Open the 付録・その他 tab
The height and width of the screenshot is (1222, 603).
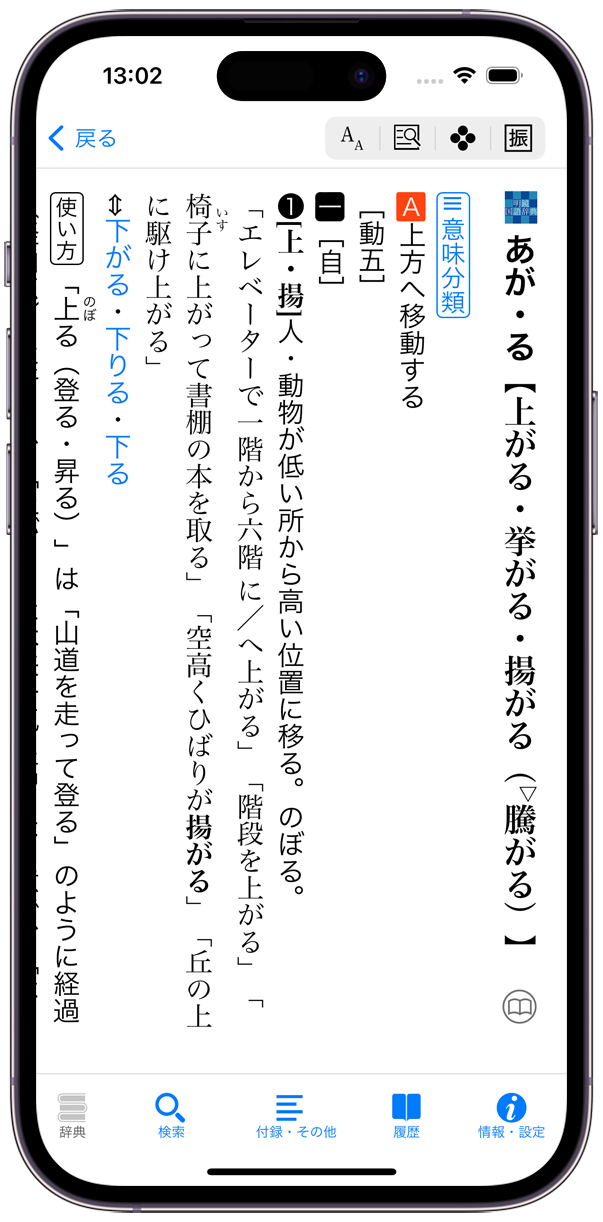point(290,1115)
